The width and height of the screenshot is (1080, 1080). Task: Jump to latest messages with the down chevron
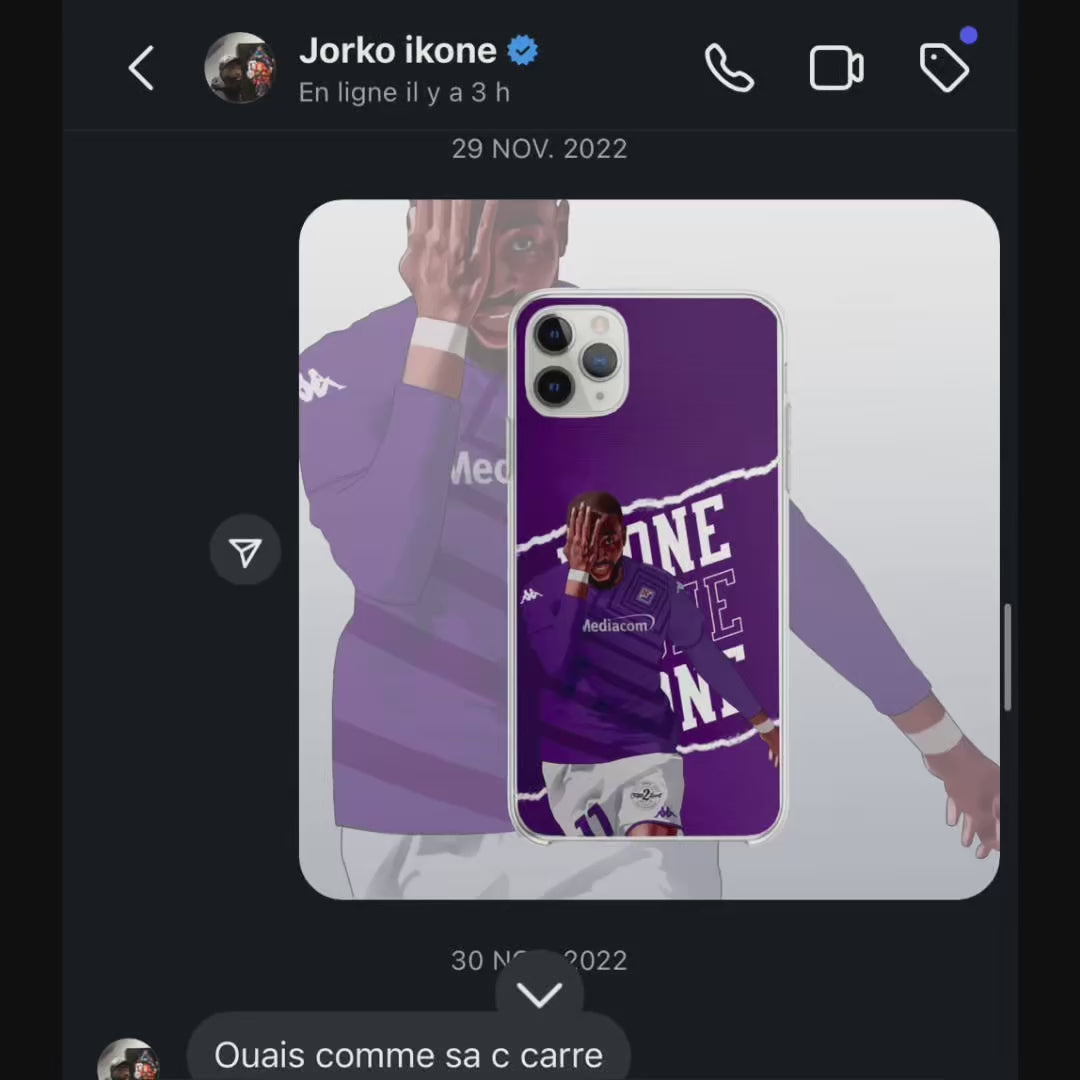click(539, 994)
